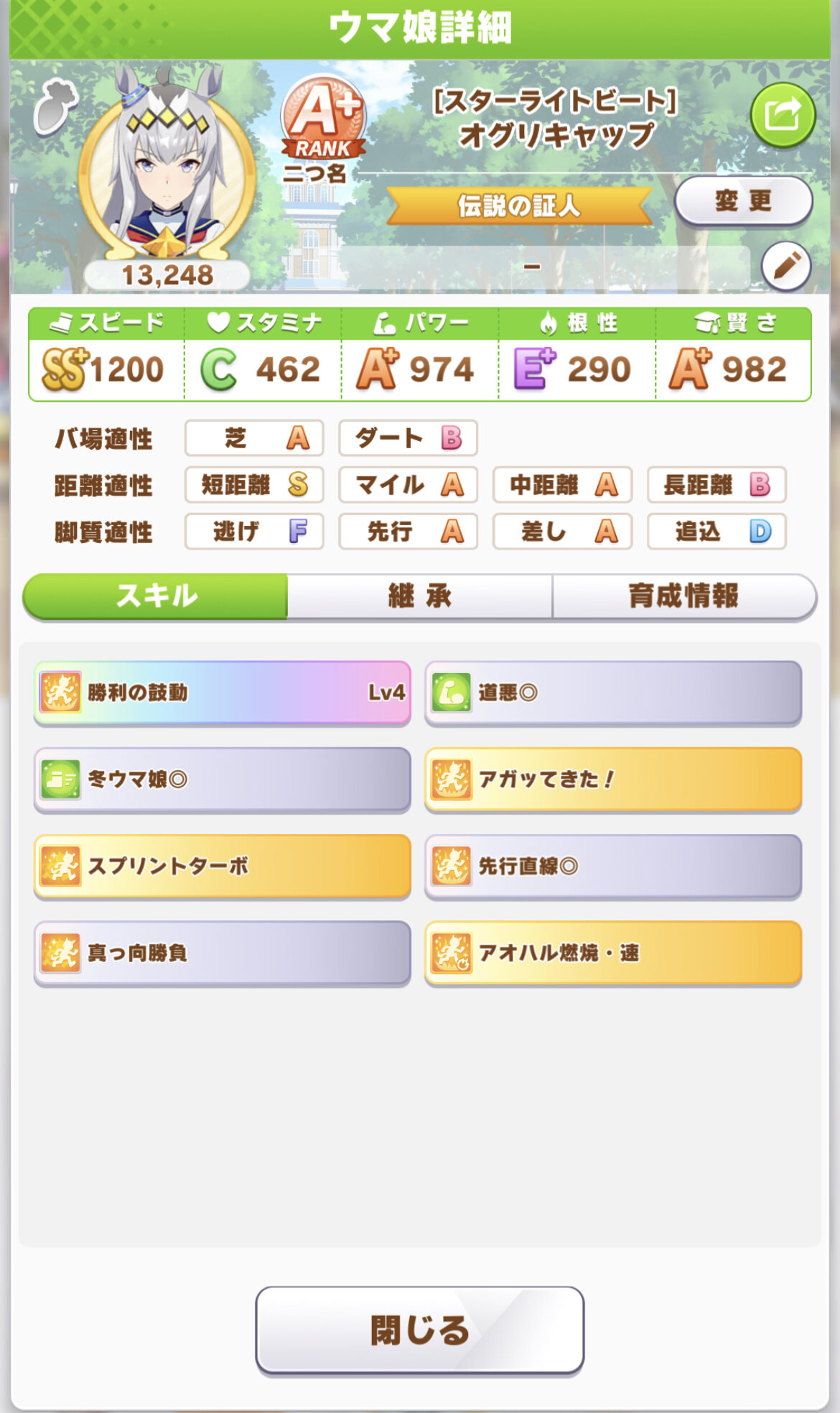
Task: Tap the green share icon
Action: pos(783,116)
